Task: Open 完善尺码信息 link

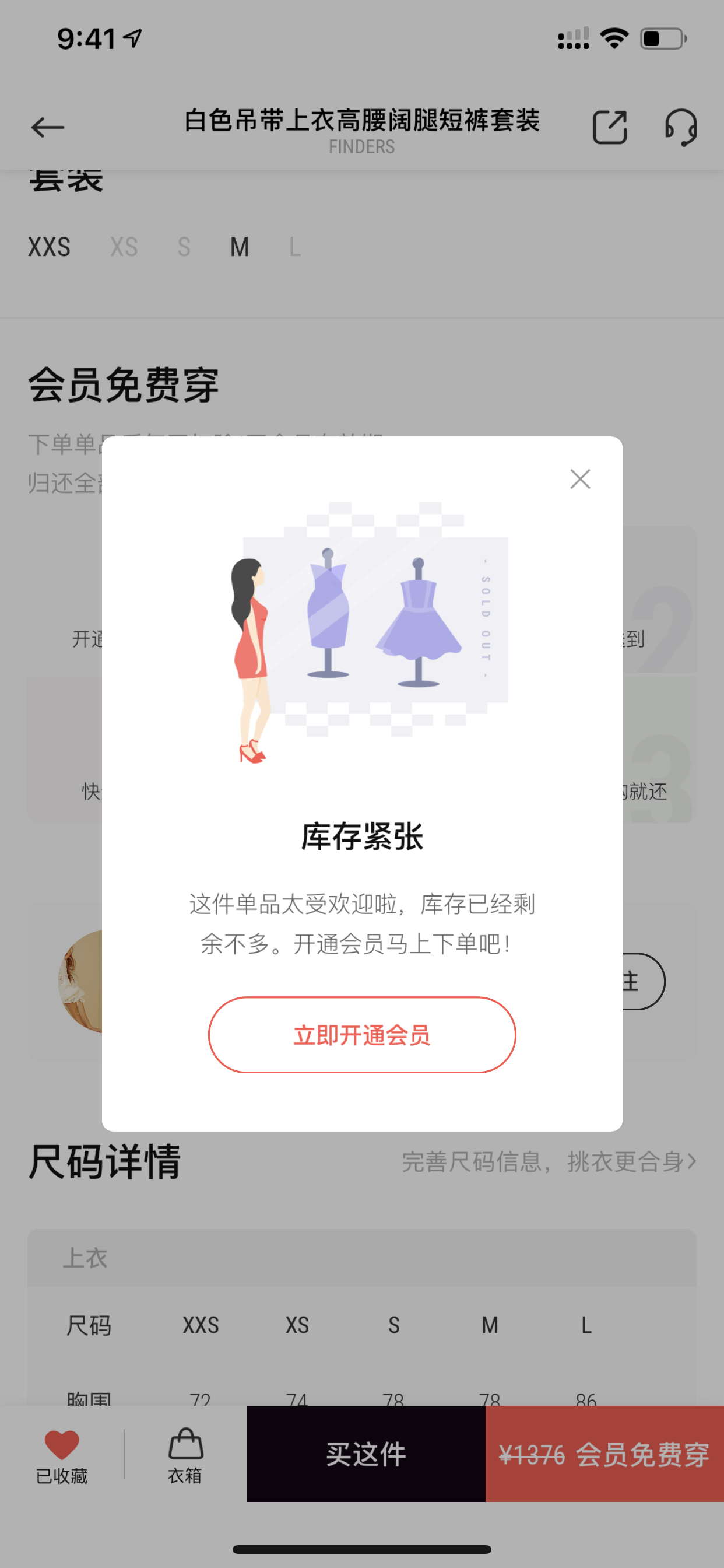Action: tap(549, 1161)
